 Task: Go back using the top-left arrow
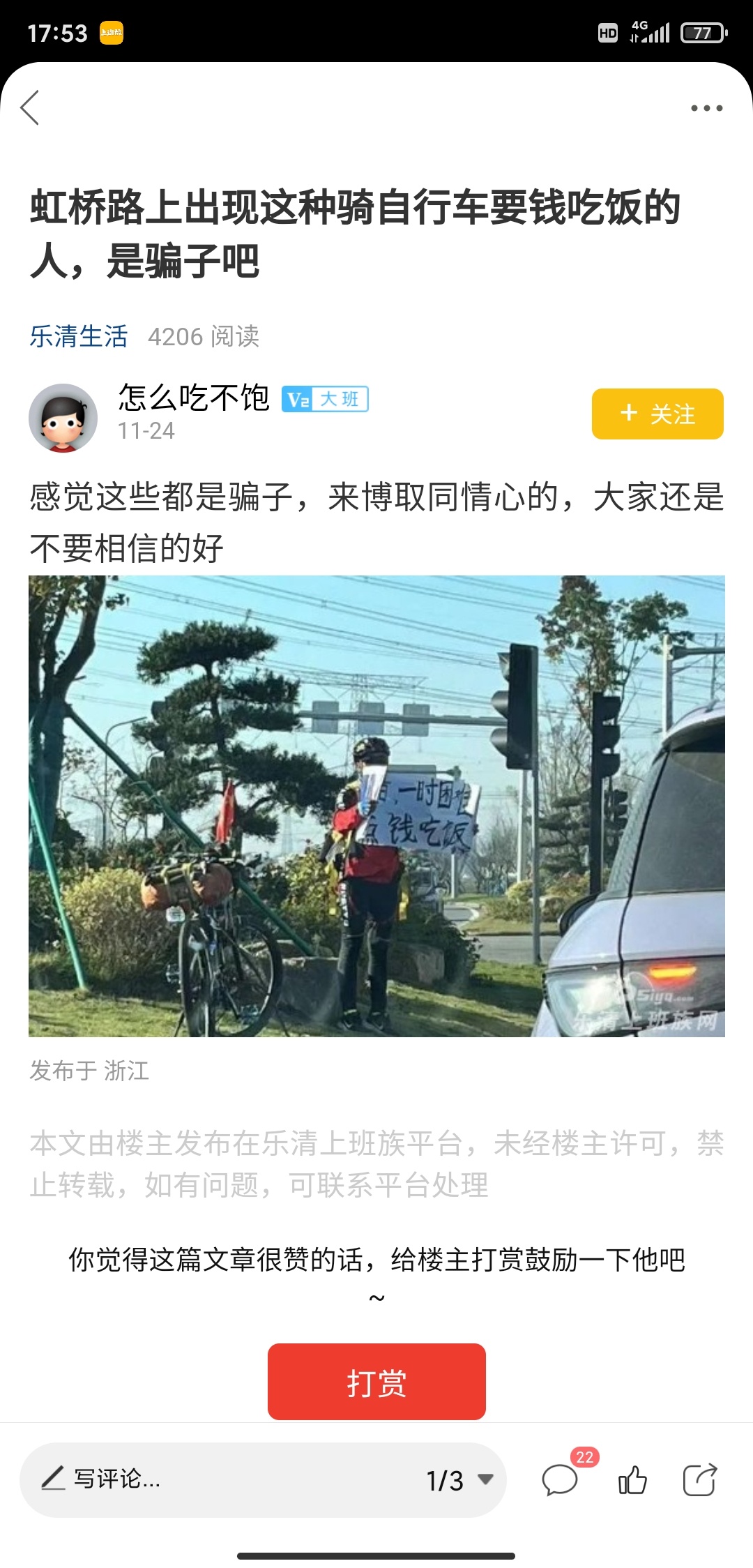click(30, 108)
